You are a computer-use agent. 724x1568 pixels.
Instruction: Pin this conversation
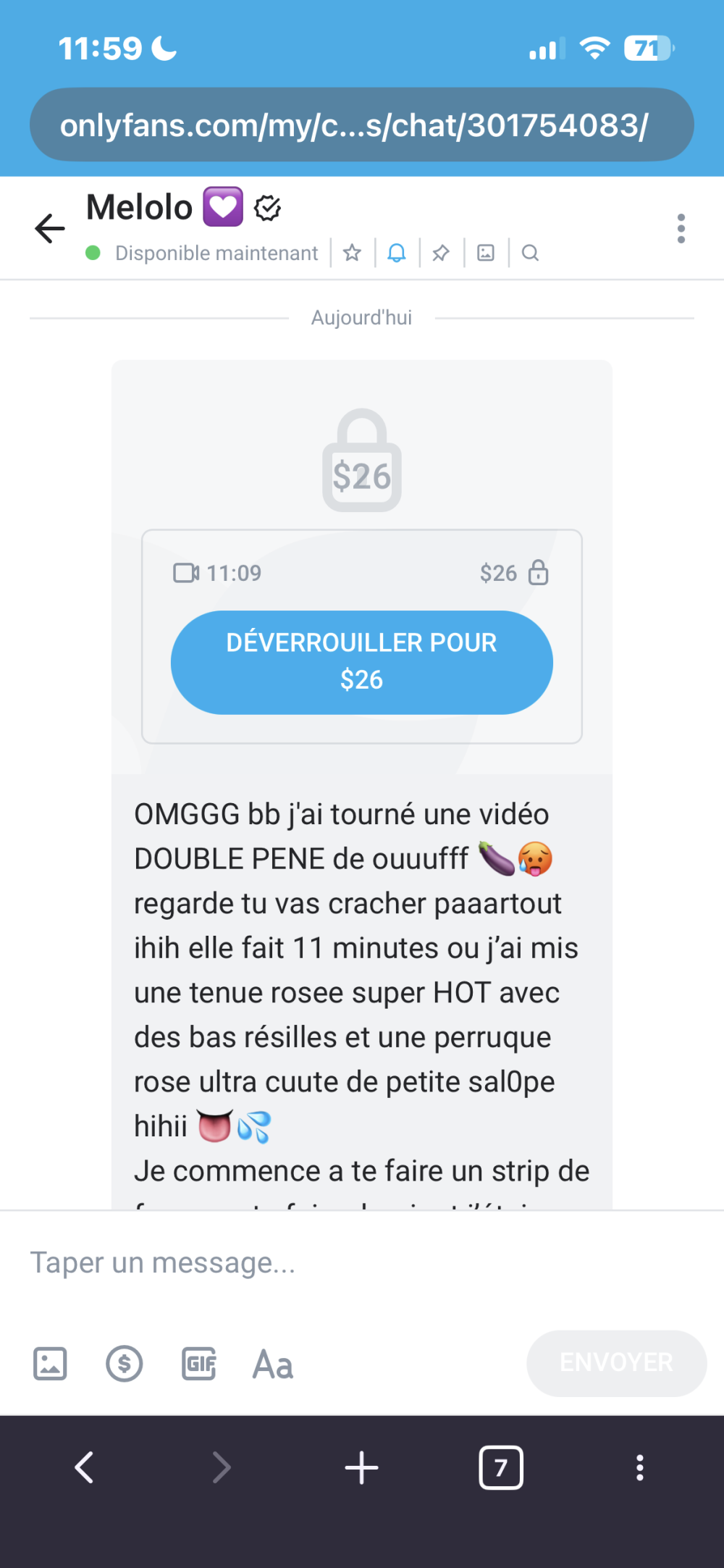441,253
